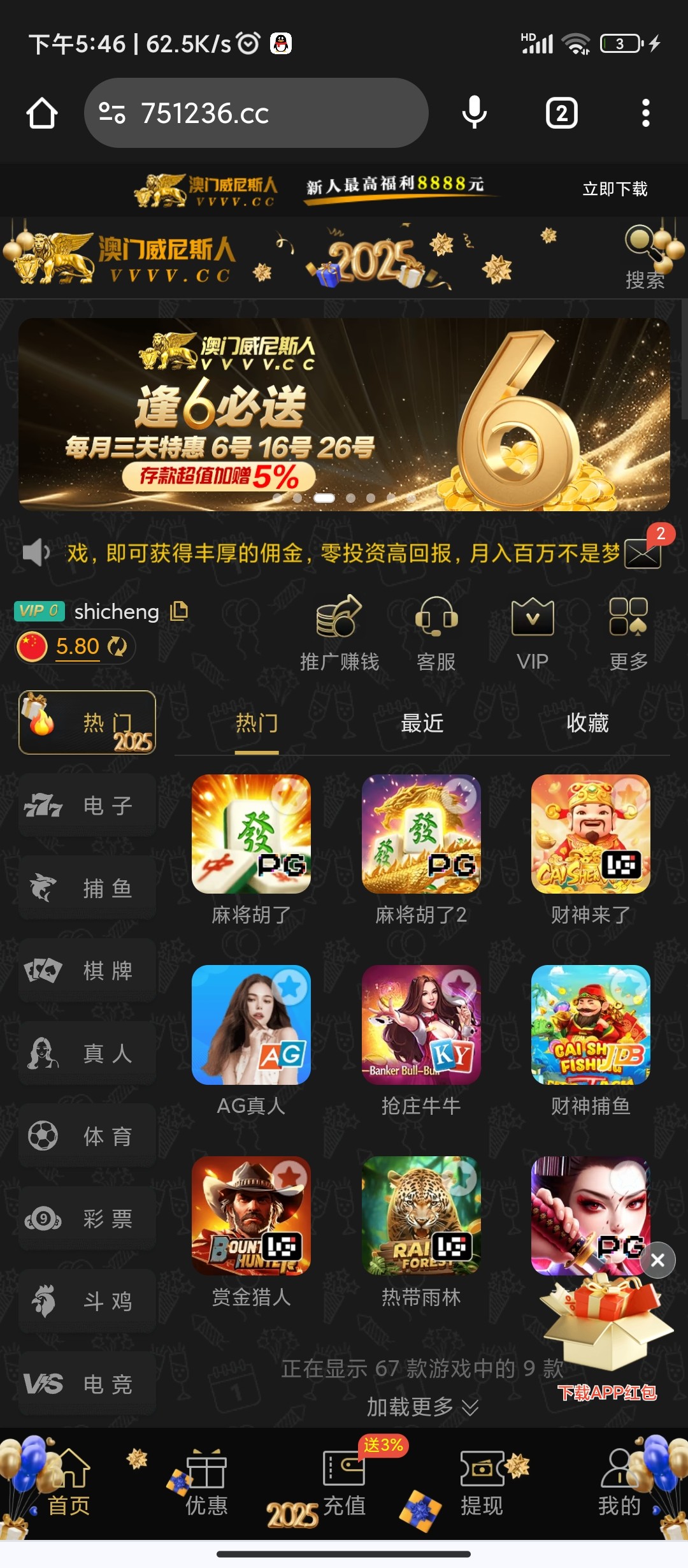Launch the AG真人 game tile
Screen dimensions: 688x1568
(251, 1024)
